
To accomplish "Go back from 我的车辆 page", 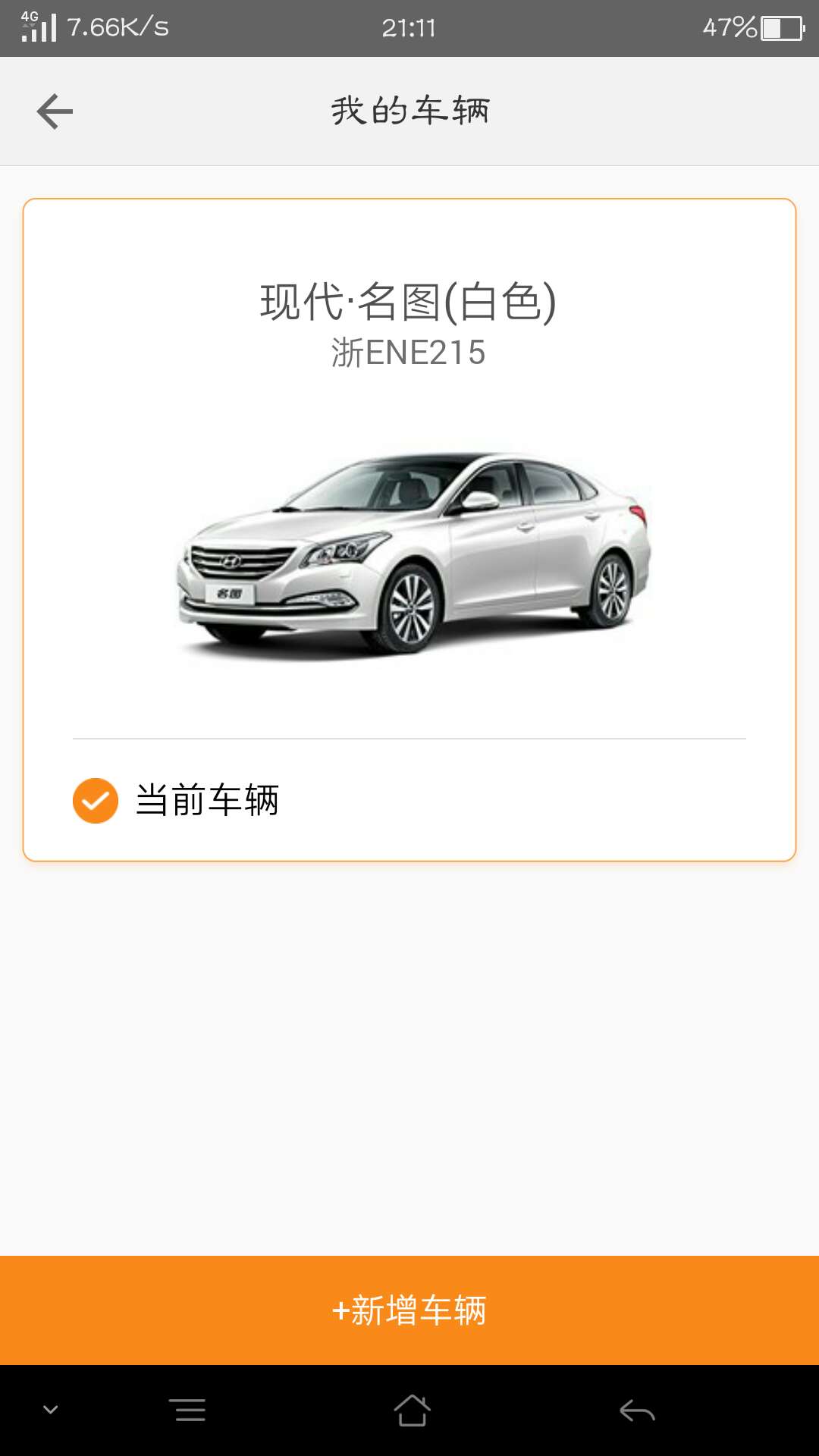I will coord(55,111).
